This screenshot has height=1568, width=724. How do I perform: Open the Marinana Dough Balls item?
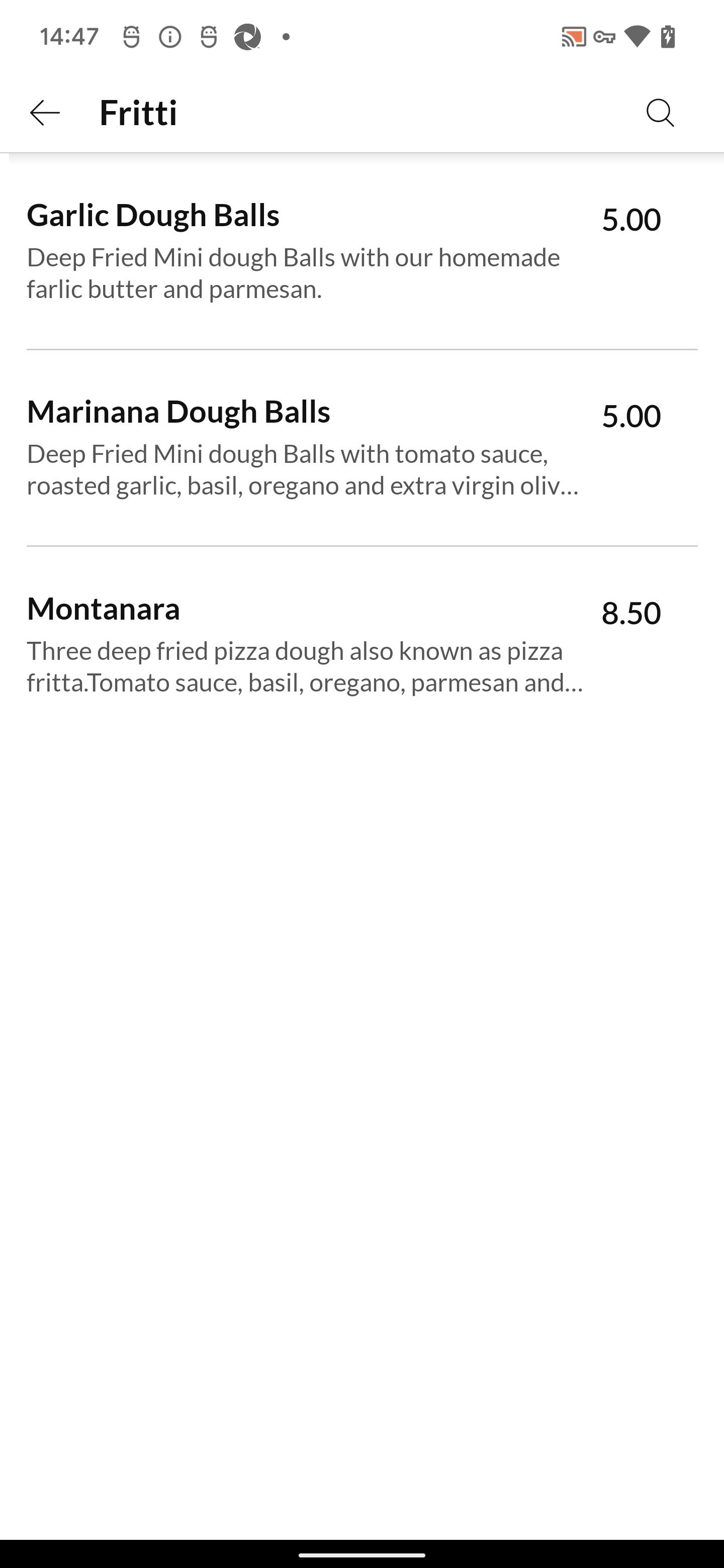pos(361,448)
